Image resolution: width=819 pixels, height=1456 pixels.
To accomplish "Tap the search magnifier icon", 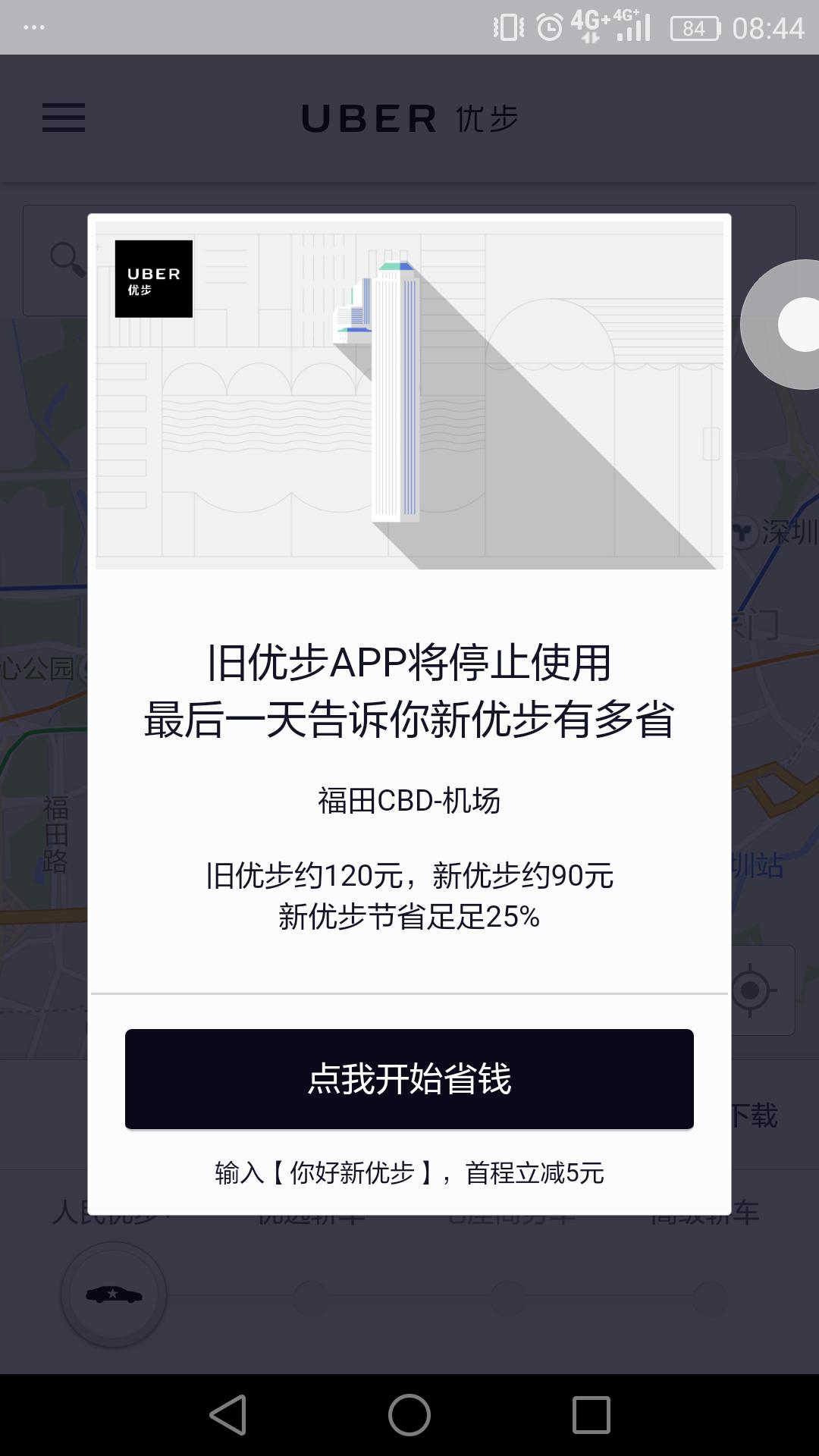I will coord(64,259).
